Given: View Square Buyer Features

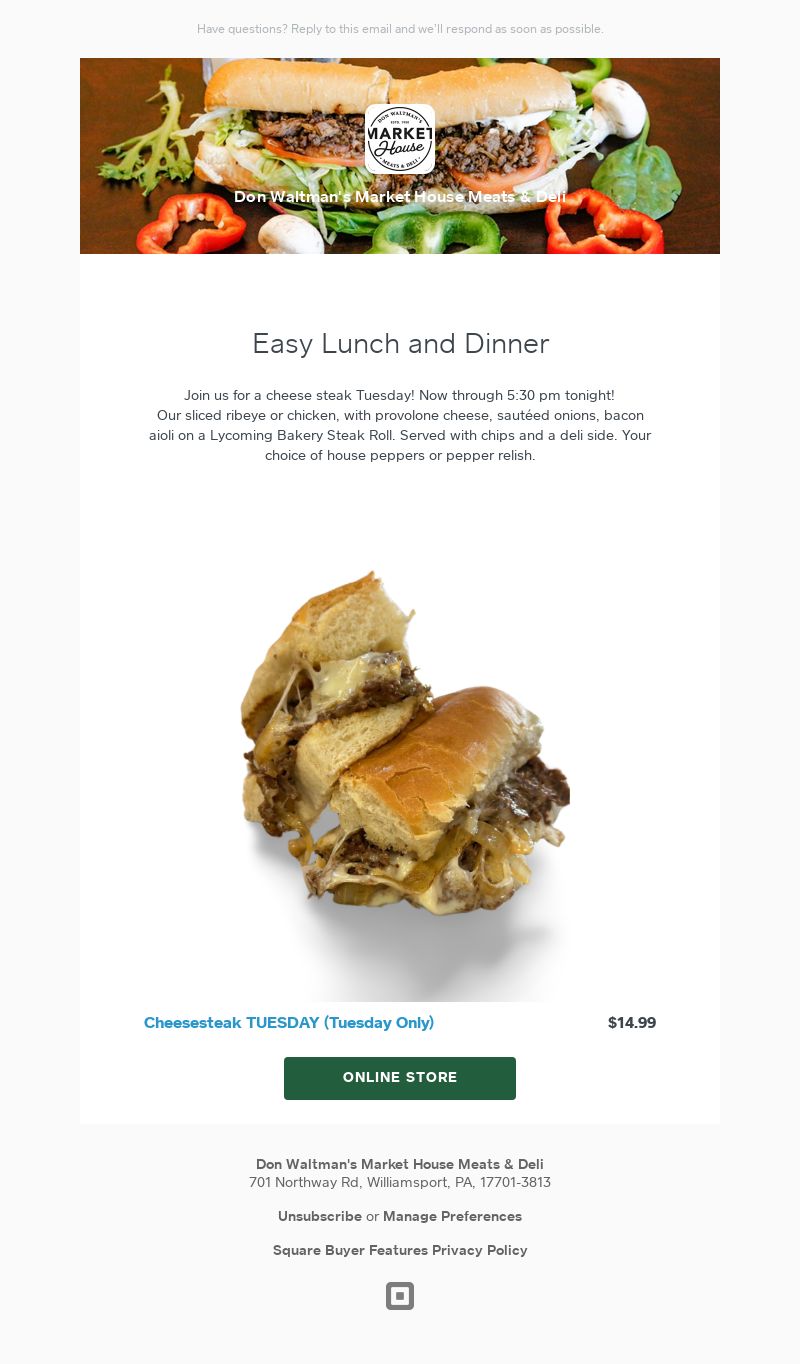Looking at the screenshot, I should point(350,1251).
